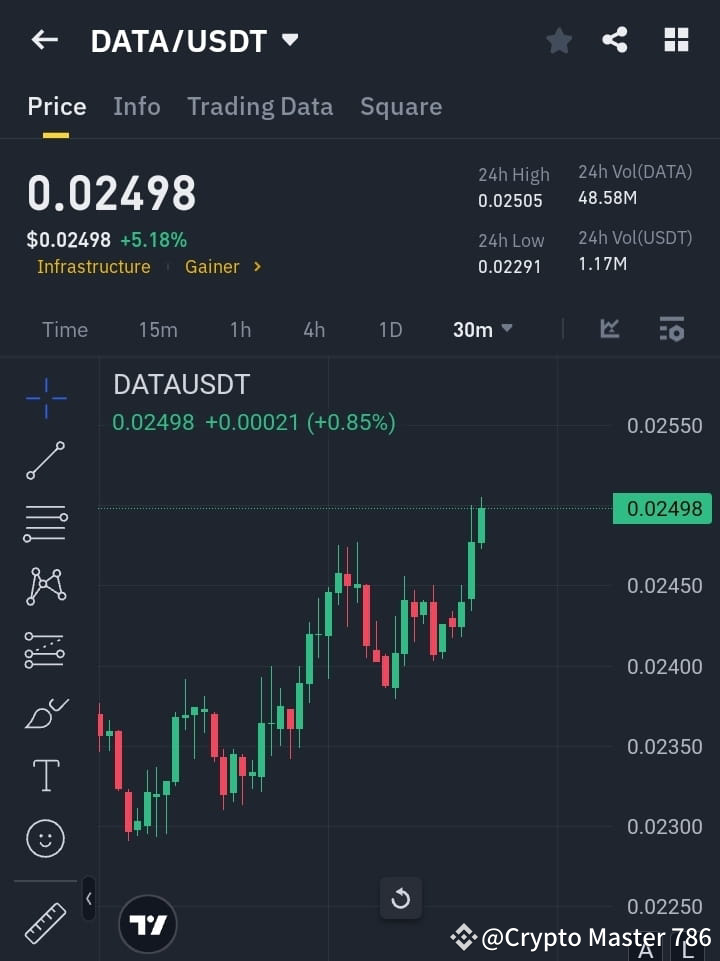Screen dimensions: 720x961
Task: Tap the share icon
Action: click(x=614, y=40)
